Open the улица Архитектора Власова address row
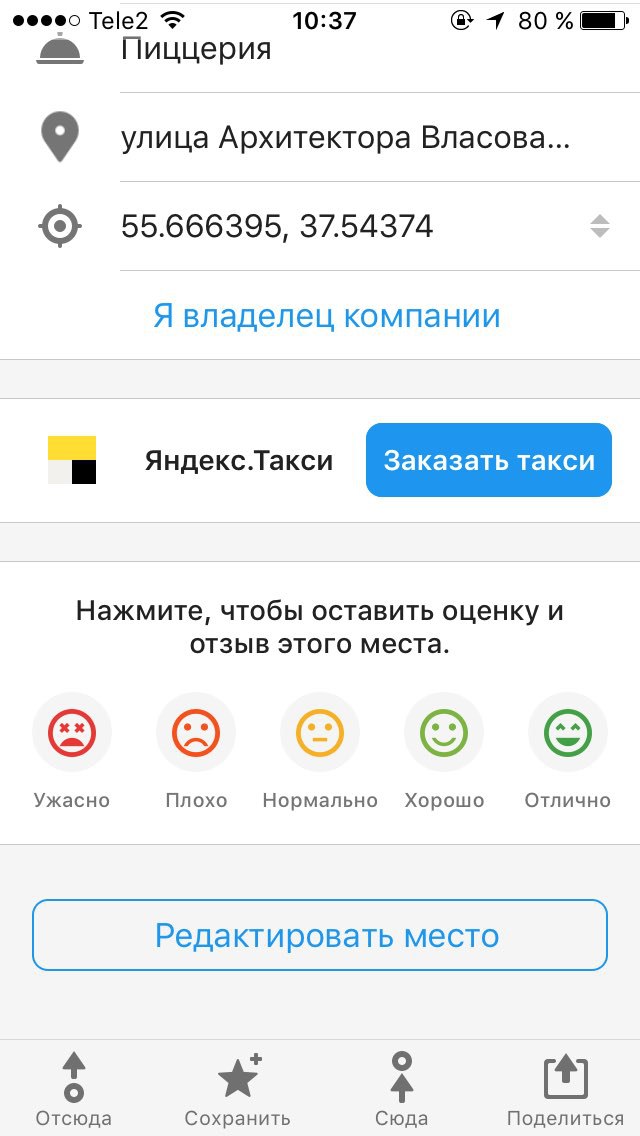Viewport: 640px width, 1136px height. click(x=320, y=138)
